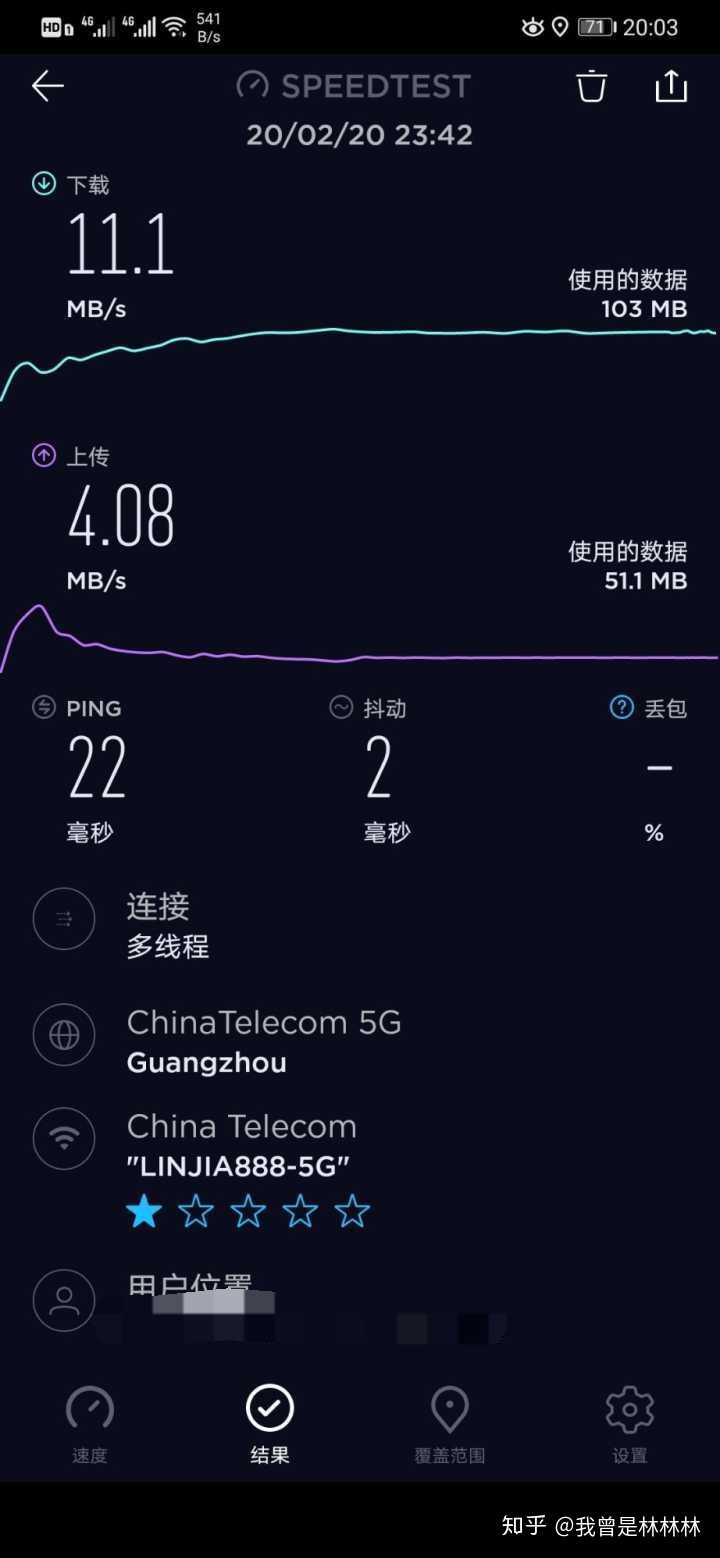This screenshot has height=1558, width=720.
Task: Share this speed test result
Action: coord(671,87)
